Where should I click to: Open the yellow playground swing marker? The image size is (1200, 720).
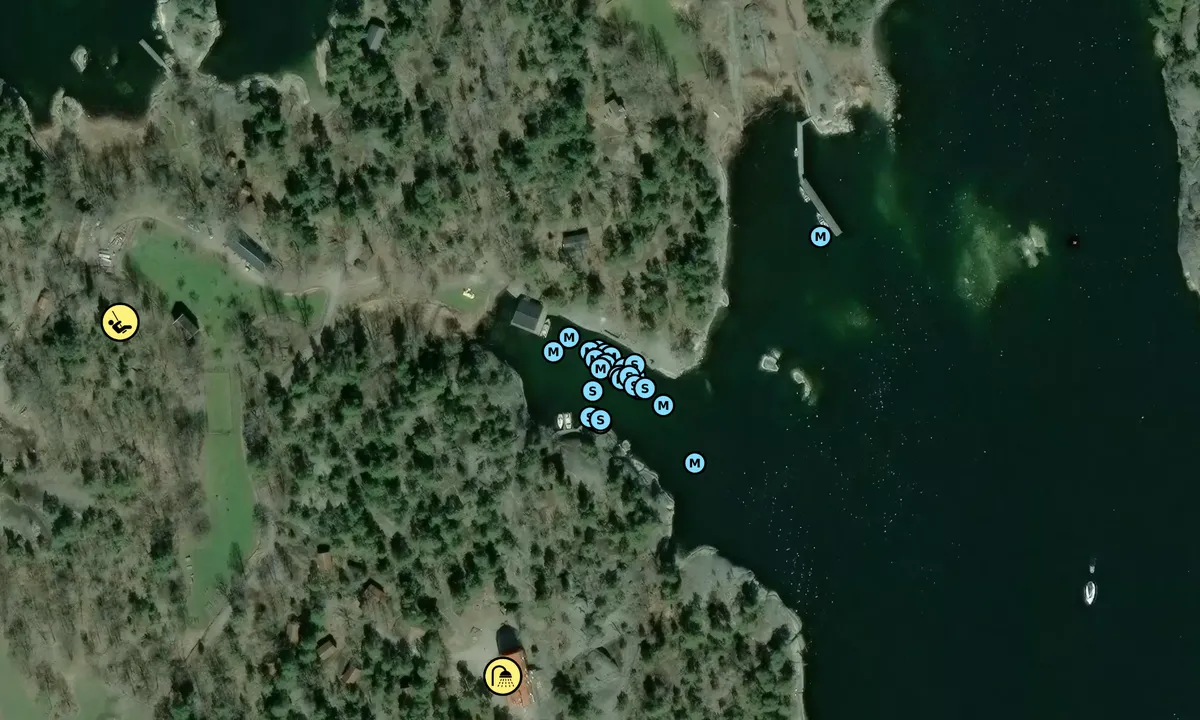click(x=120, y=322)
